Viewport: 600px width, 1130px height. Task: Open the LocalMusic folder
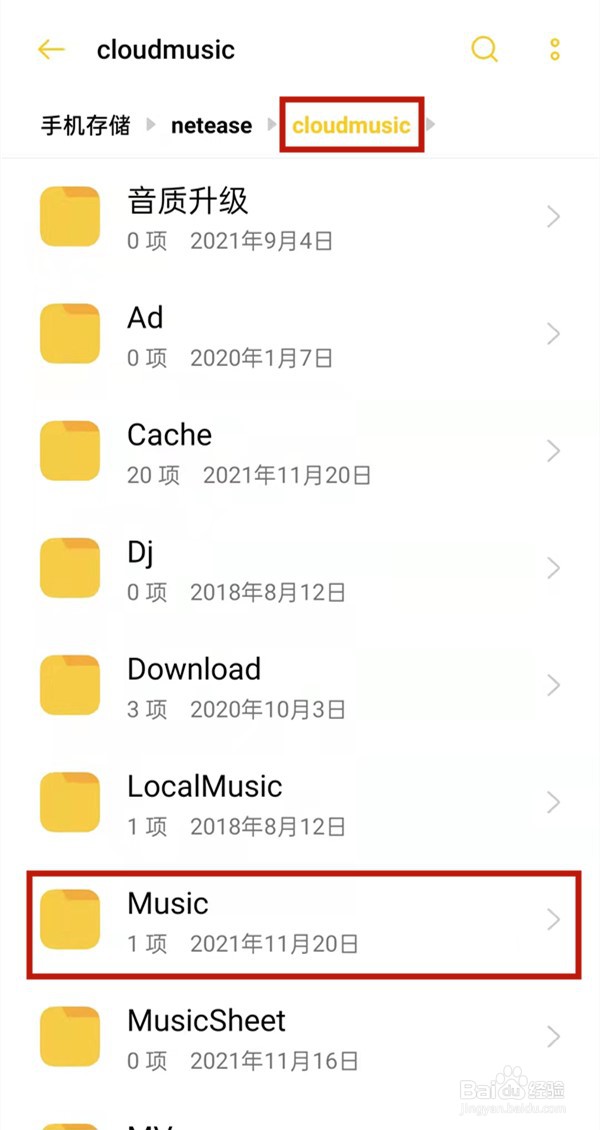click(300, 802)
